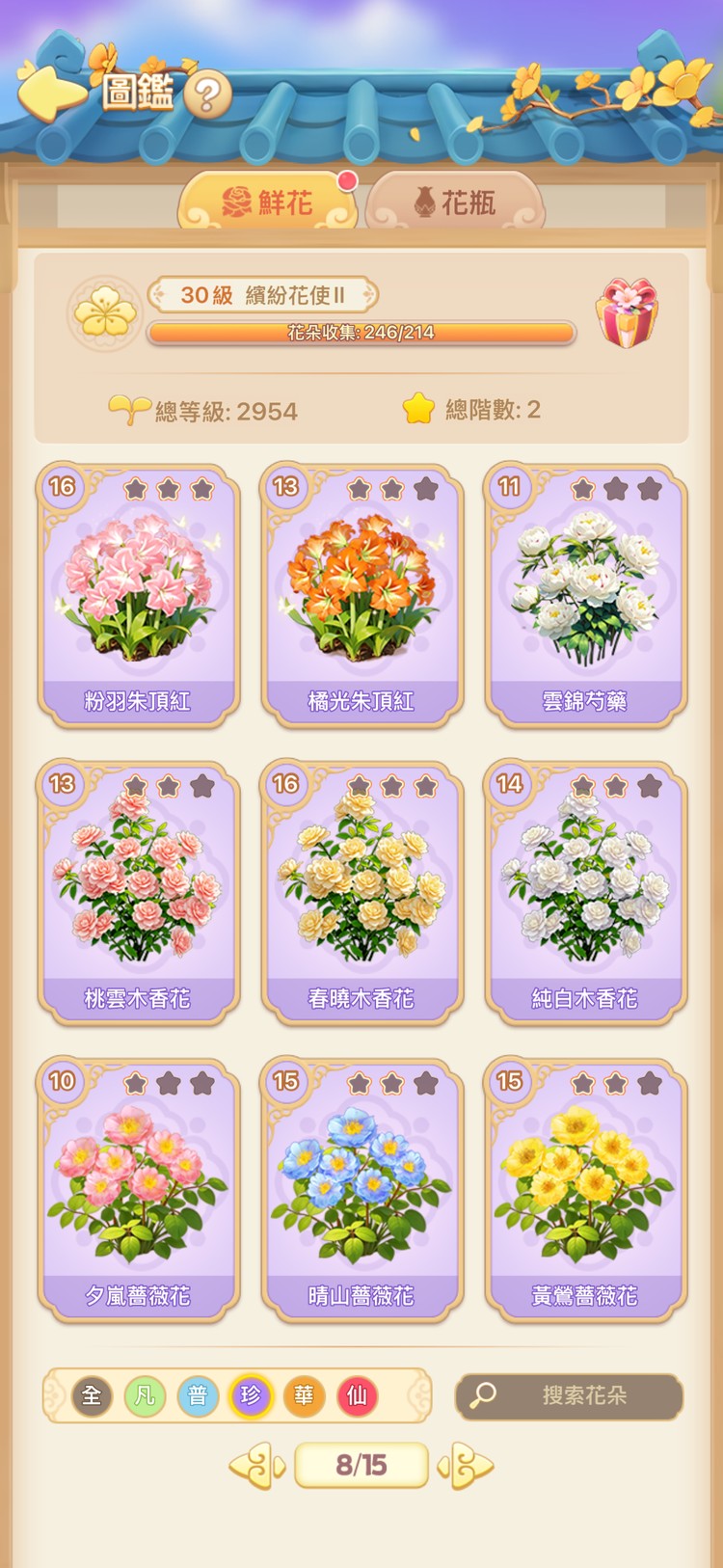723x1568 pixels.
Task: Open the 黃鶯薔薇花 flower card
Action: click(585, 1189)
